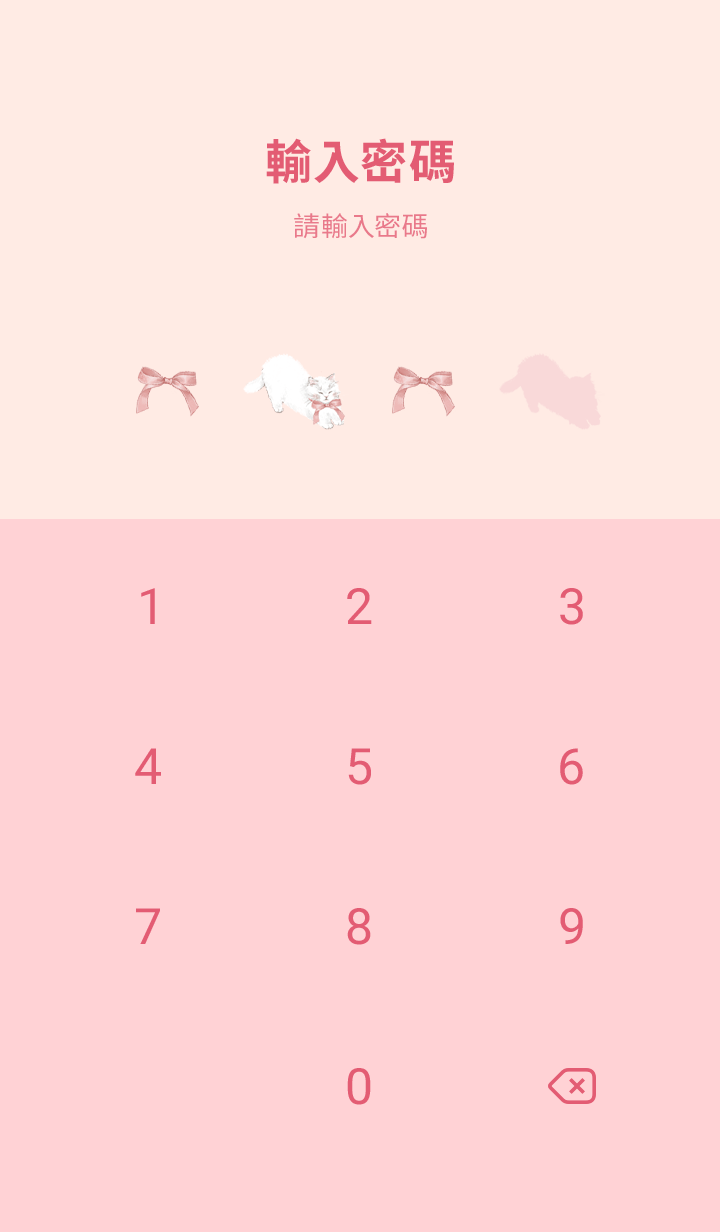The image size is (720, 1232).
Task: Enter 0 on the passcode keypad
Action: coord(359,1087)
